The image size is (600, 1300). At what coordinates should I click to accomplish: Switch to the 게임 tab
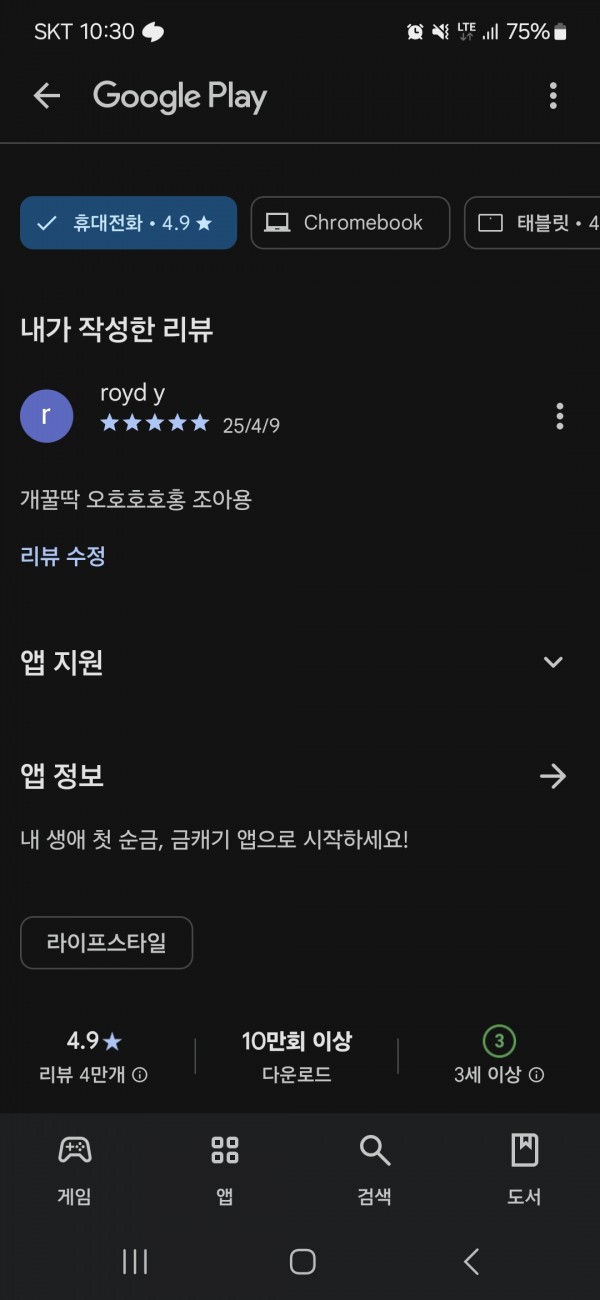(x=75, y=1169)
